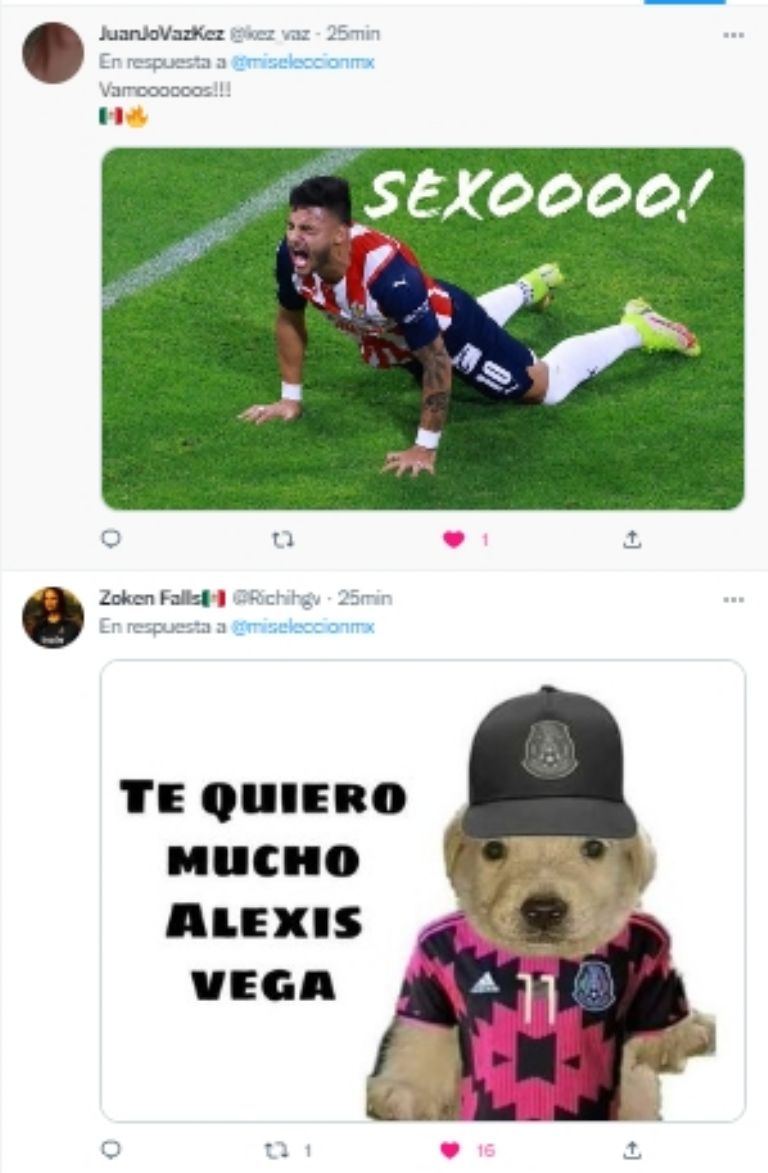Open JuanJoVazKez username link
768x1173 pixels.
160,33
